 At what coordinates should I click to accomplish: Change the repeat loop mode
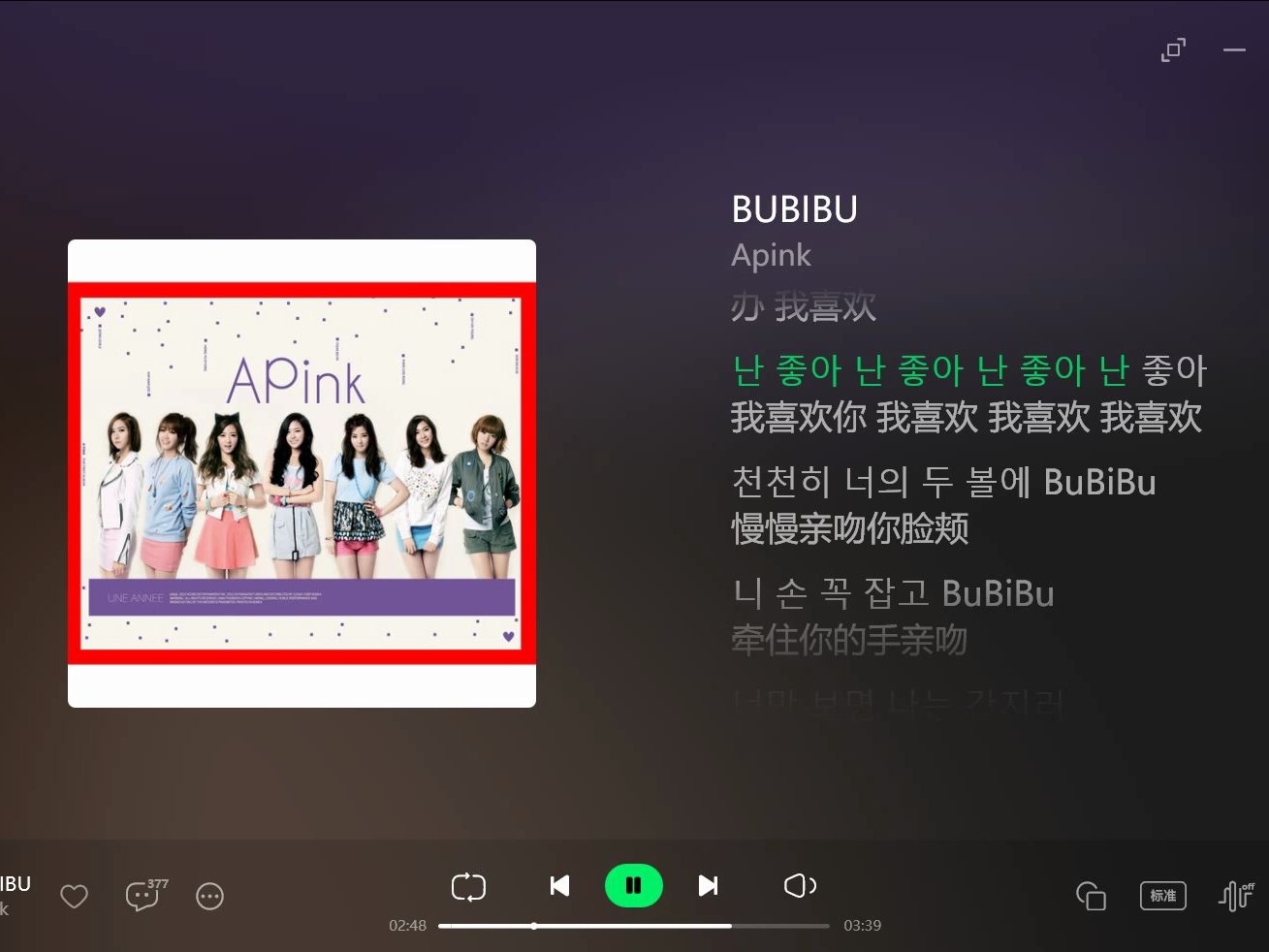coord(468,886)
